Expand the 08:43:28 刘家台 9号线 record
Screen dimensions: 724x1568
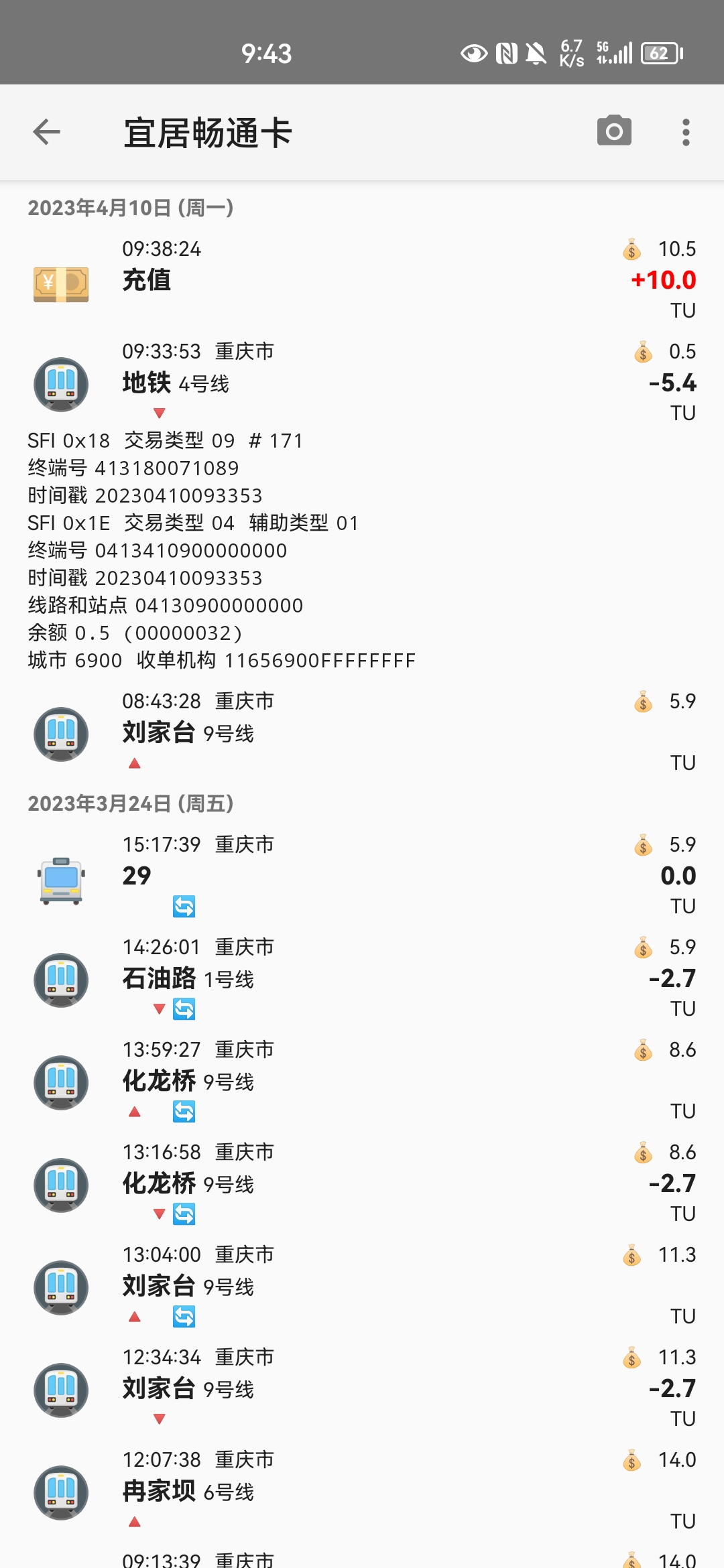pyautogui.click(x=362, y=732)
